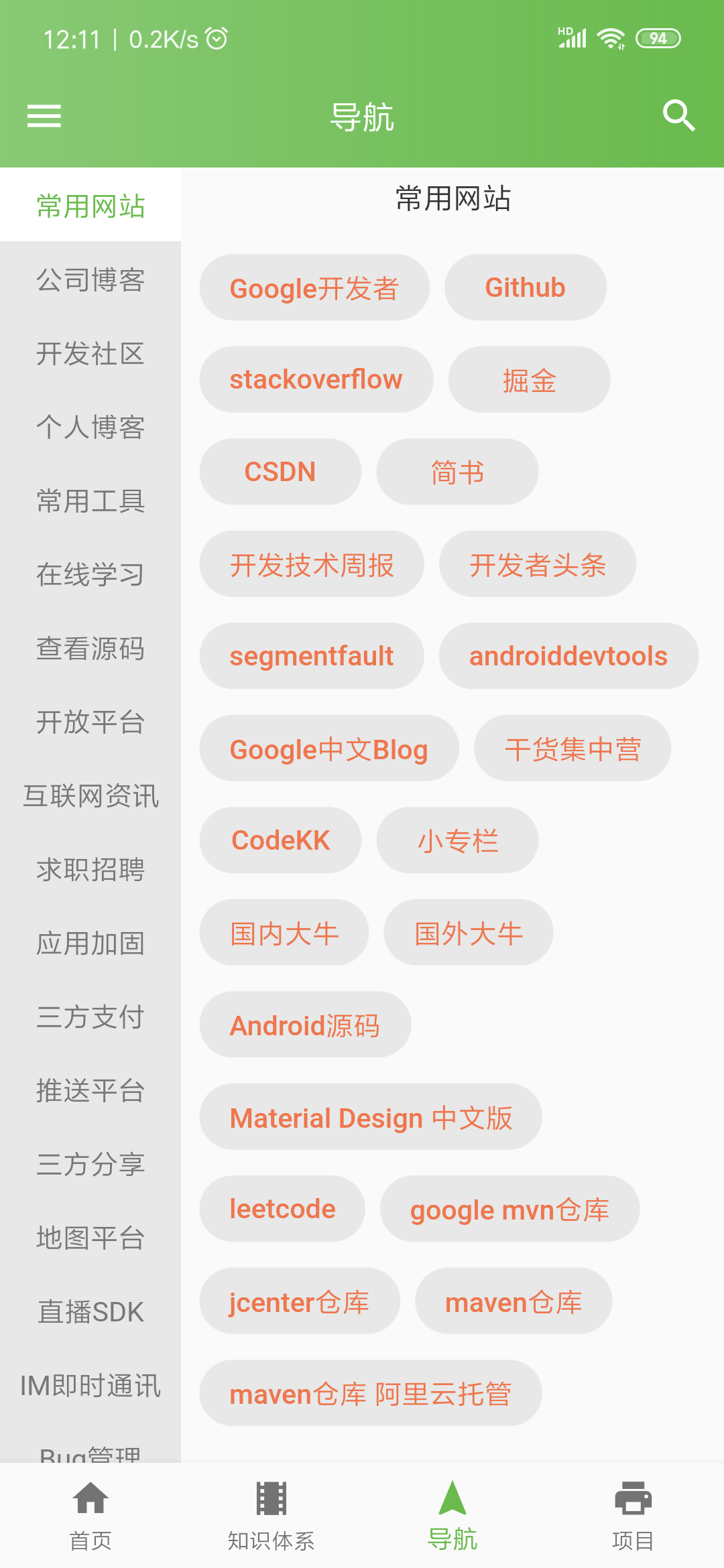Open the 掘金 chip
Viewport: 724px width, 1568px height.
(529, 379)
